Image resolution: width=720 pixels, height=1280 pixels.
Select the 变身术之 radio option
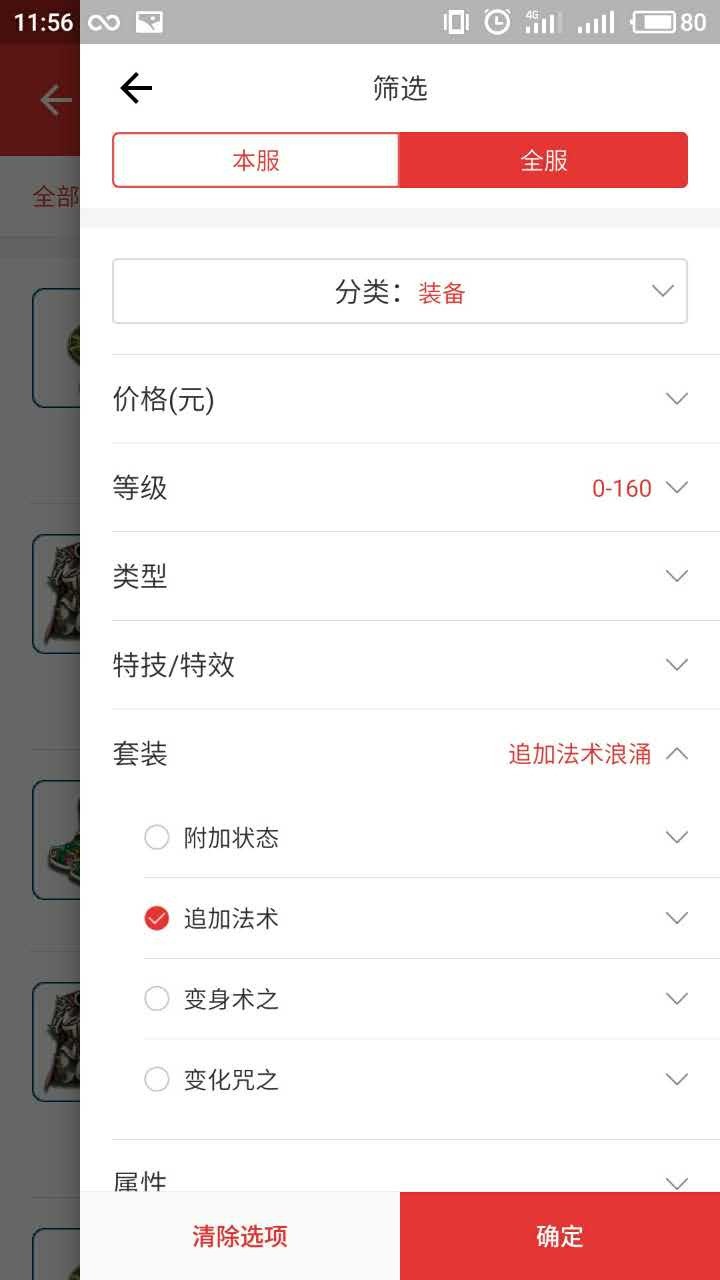click(156, 998)
